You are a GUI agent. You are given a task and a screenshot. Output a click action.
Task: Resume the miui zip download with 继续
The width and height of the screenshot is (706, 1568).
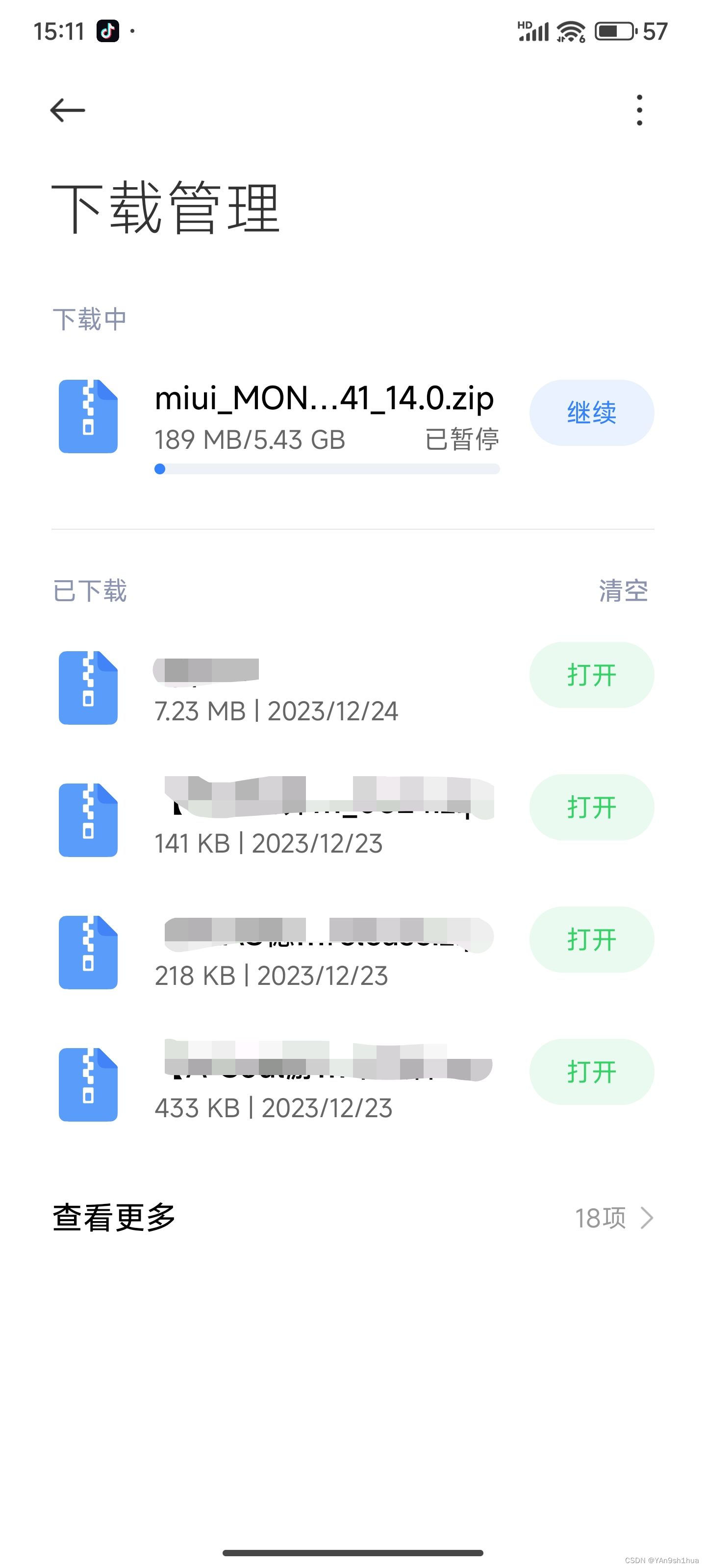coord(591,413)
